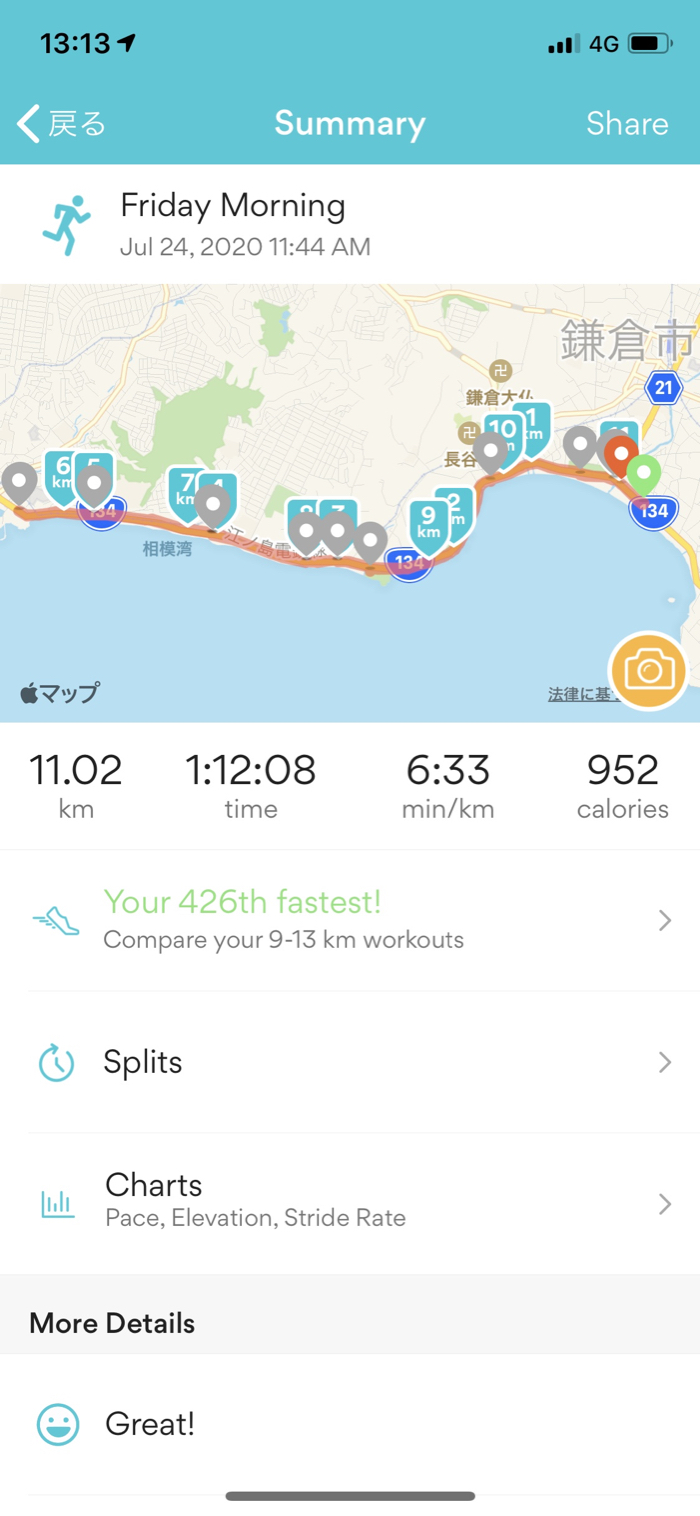Go back using the 戻る button
This screenshot has height=1516, width=700.
pos(62,124)
